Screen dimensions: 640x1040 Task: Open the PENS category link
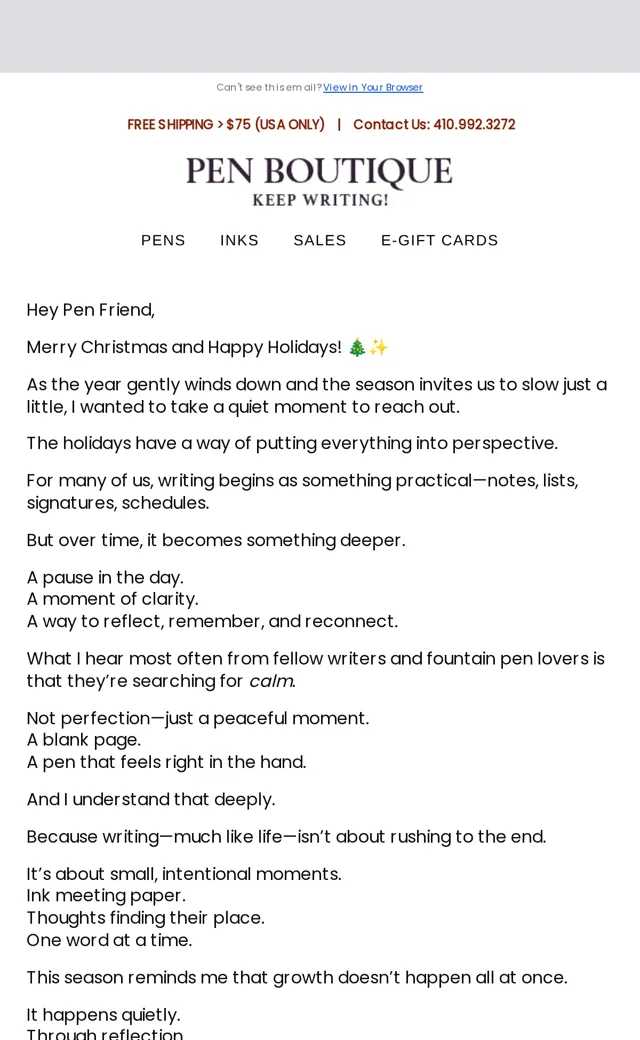tap(163, 240)
